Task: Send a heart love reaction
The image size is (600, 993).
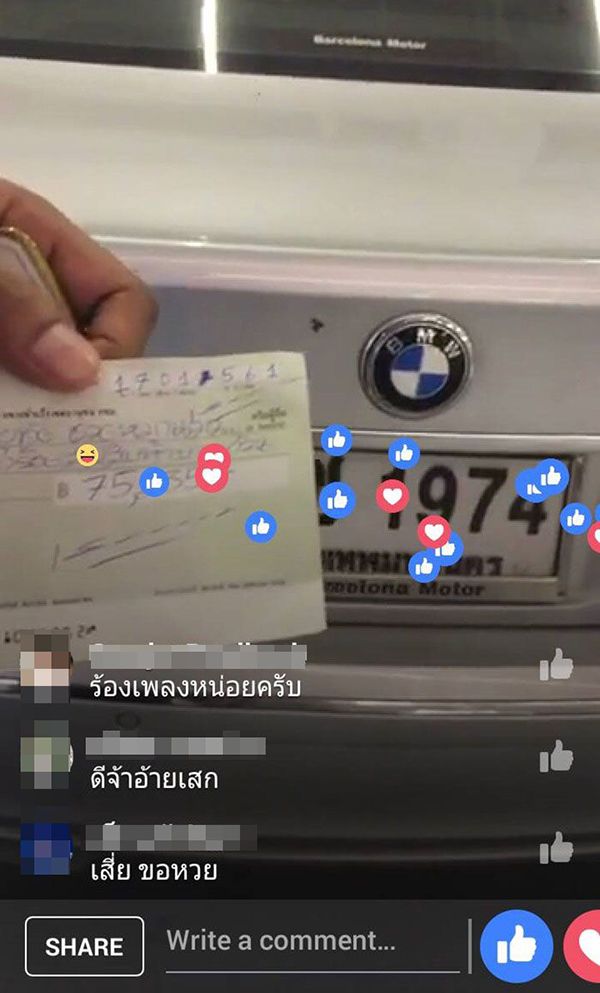Action: coord(584,945)
